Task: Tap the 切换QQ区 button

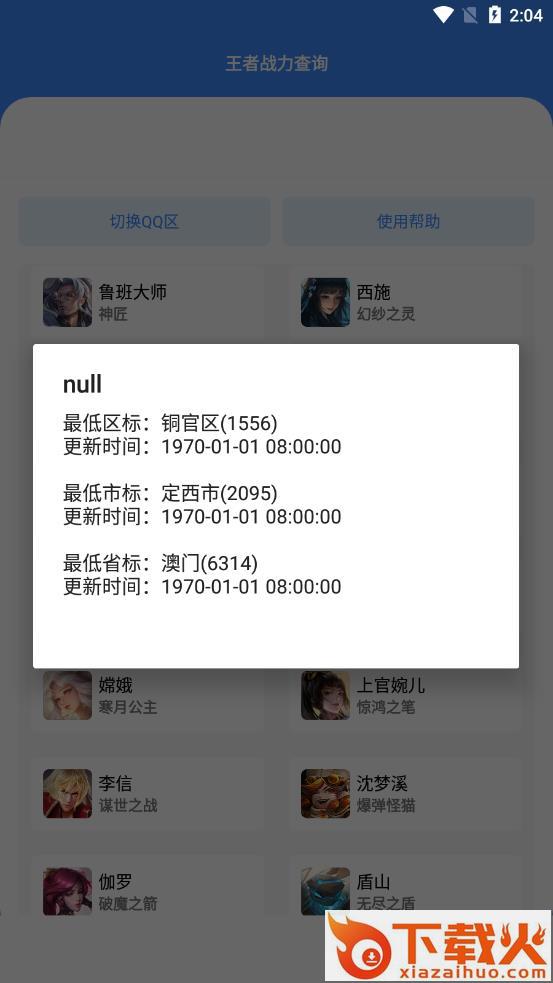Action: (x=144, y=221)
